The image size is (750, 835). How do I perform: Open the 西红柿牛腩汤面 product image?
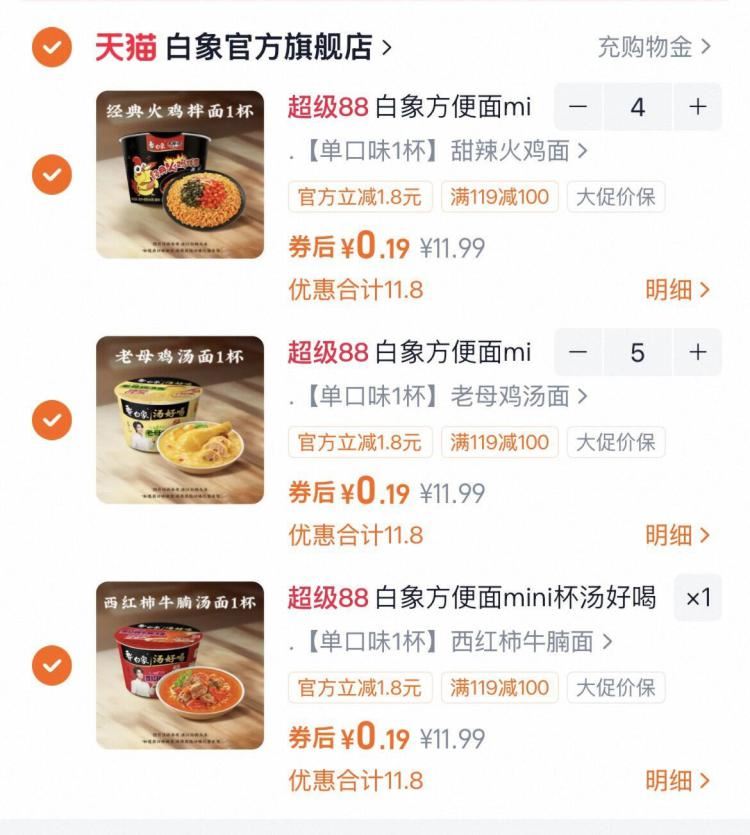(180, 665)
